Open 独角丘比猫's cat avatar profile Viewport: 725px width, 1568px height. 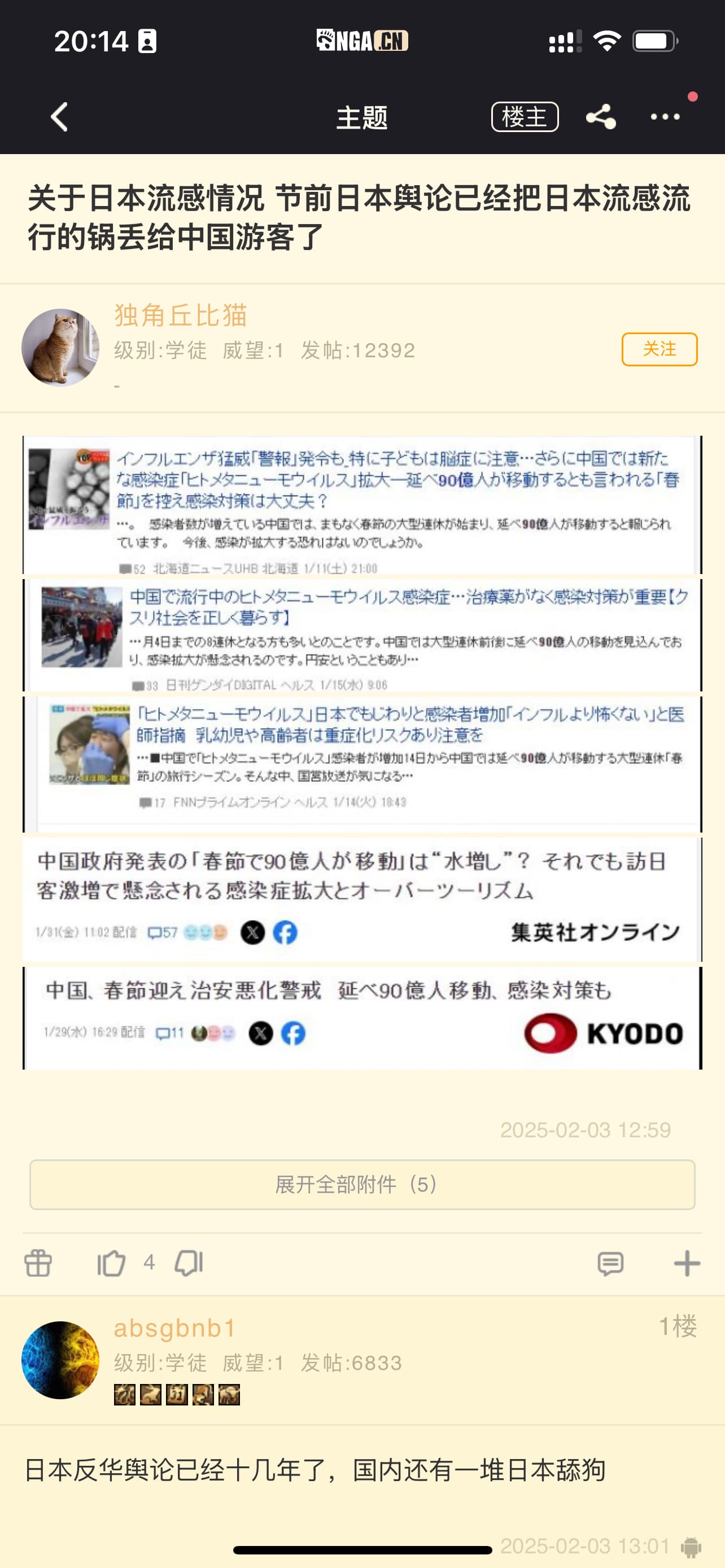pos(60,348)
